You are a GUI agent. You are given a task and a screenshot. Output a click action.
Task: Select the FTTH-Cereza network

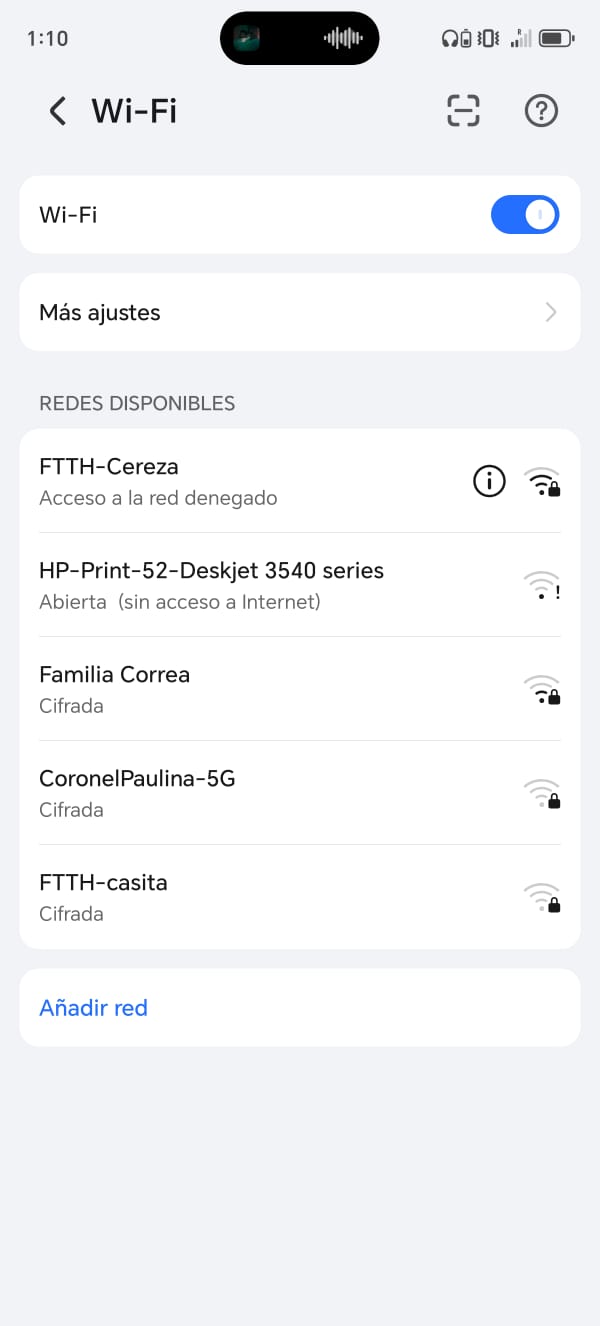click(x=240, y=481)
